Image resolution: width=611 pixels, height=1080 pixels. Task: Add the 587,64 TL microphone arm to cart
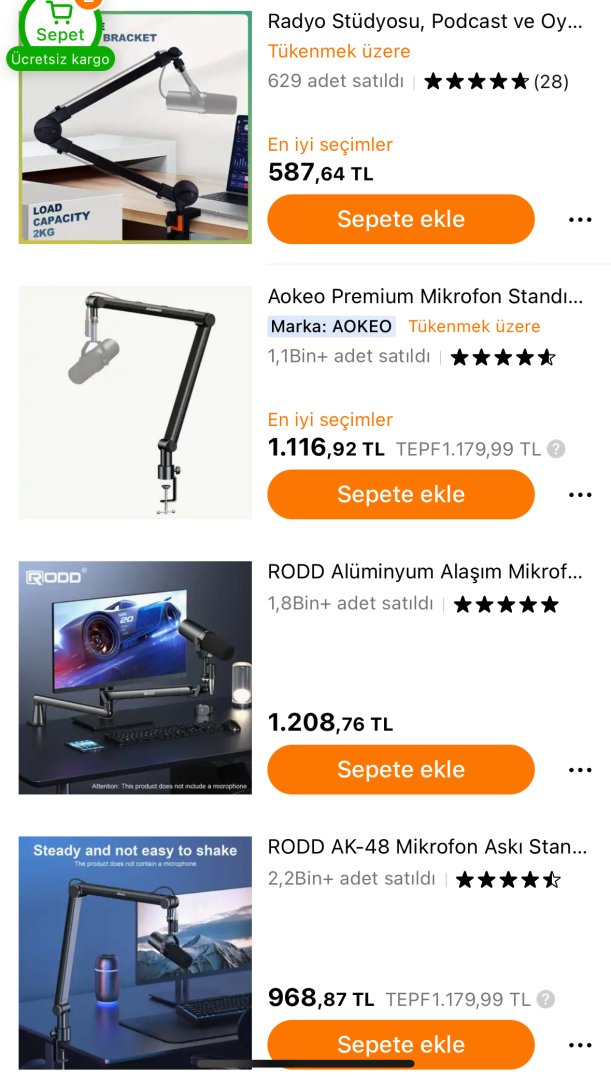pyautogui.click(x=401, y=219)
